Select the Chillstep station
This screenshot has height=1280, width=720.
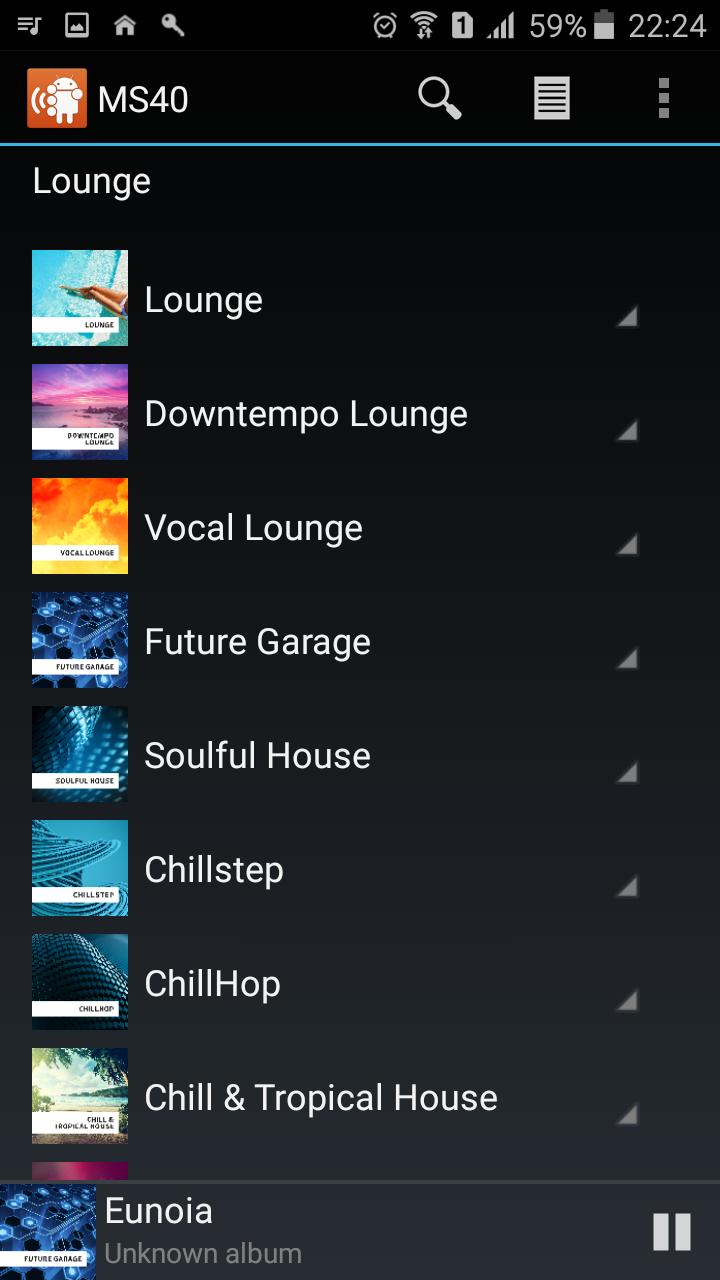214,869
